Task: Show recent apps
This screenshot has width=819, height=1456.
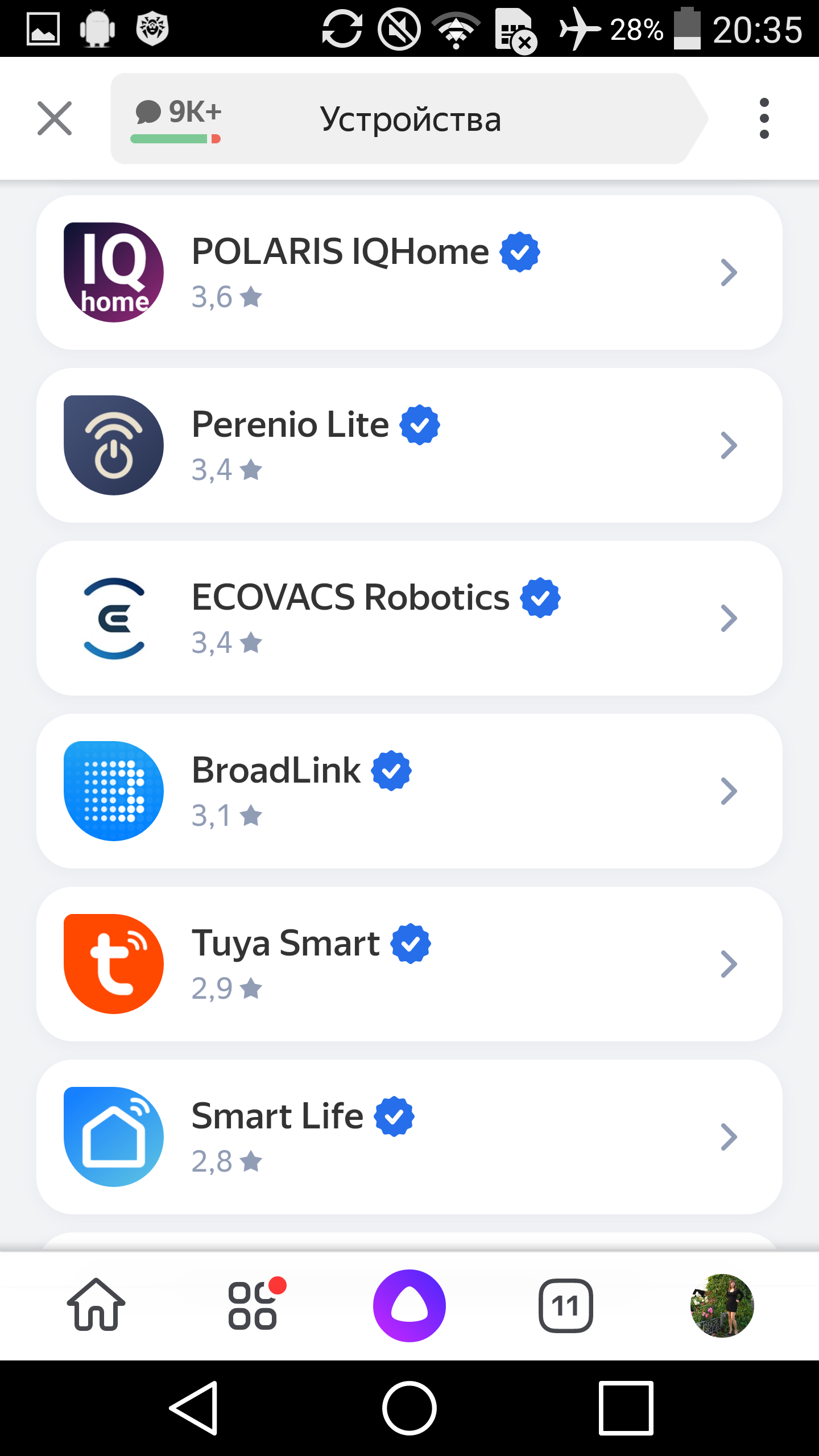Action: point(626,1408)
